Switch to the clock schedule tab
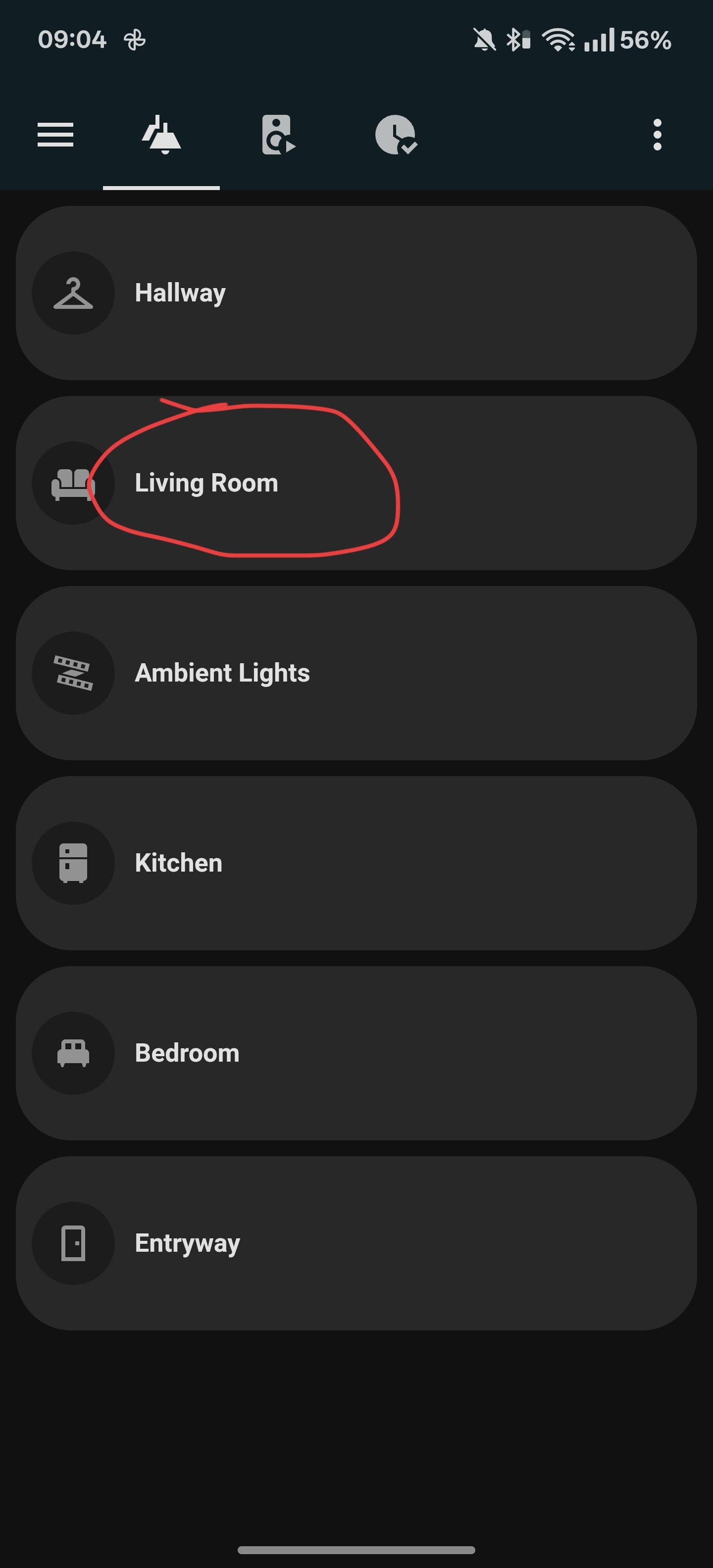 point(396,135)
